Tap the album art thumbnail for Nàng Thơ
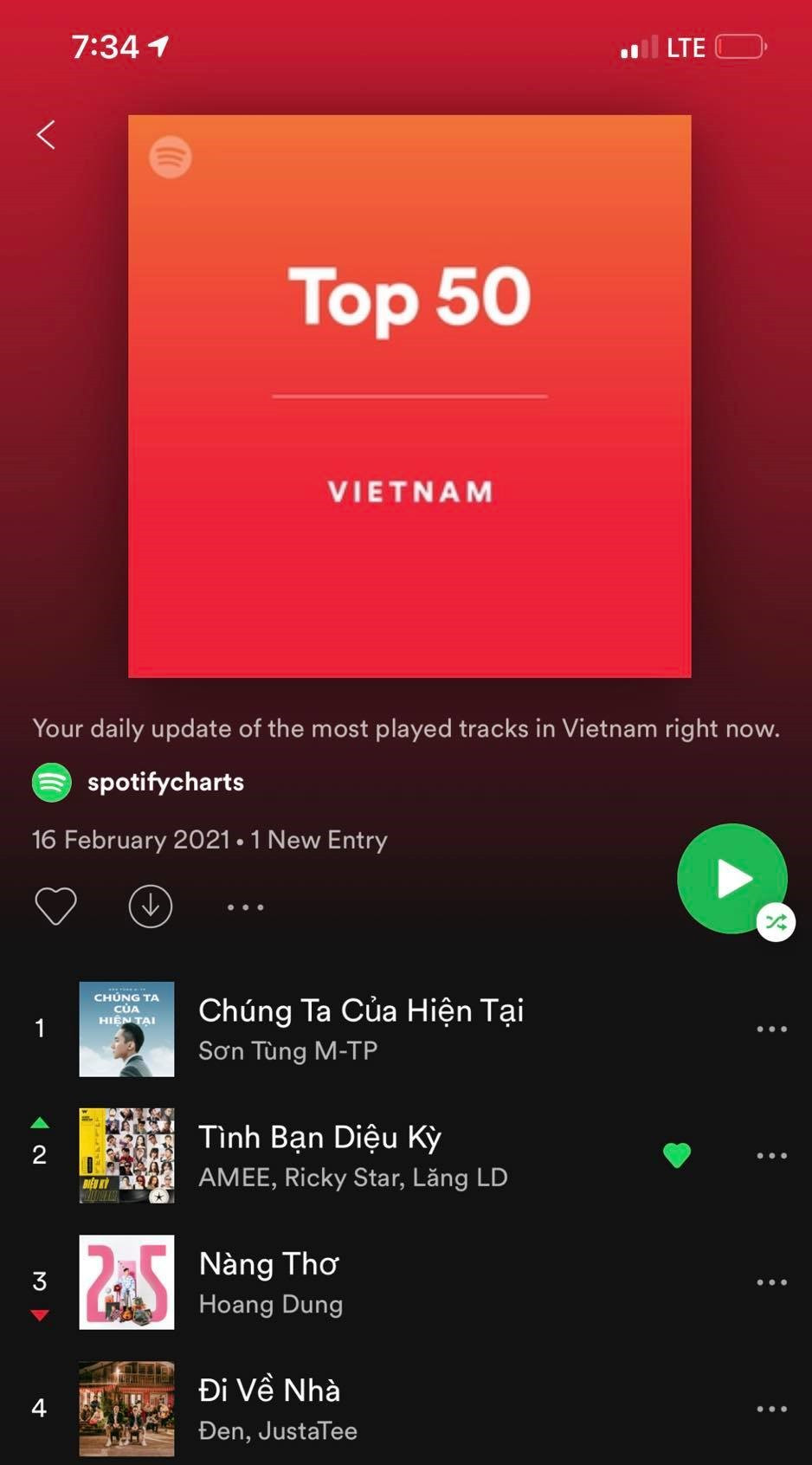812x1465 pixels. pyautogui.click(x=126, y=1282)
